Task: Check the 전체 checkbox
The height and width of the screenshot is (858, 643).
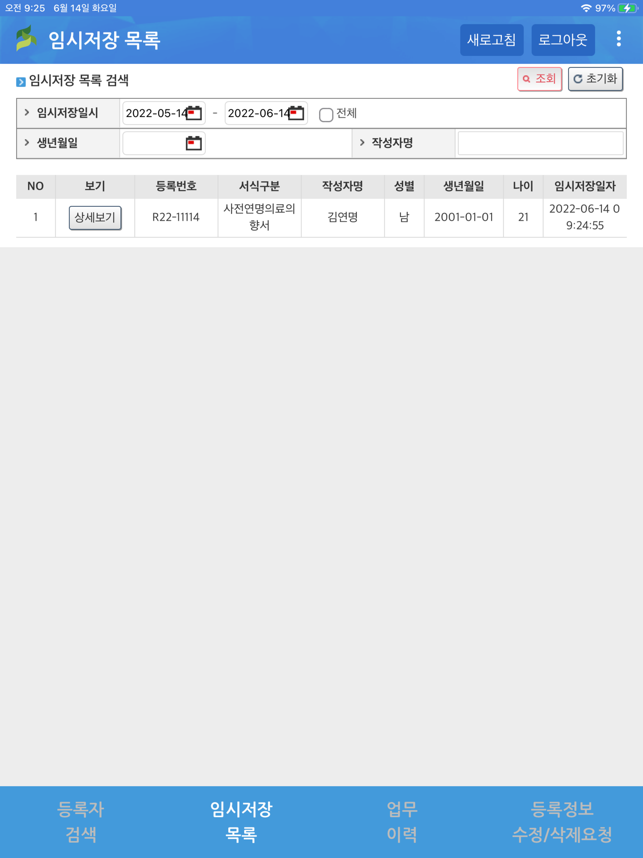Action: 326,114
